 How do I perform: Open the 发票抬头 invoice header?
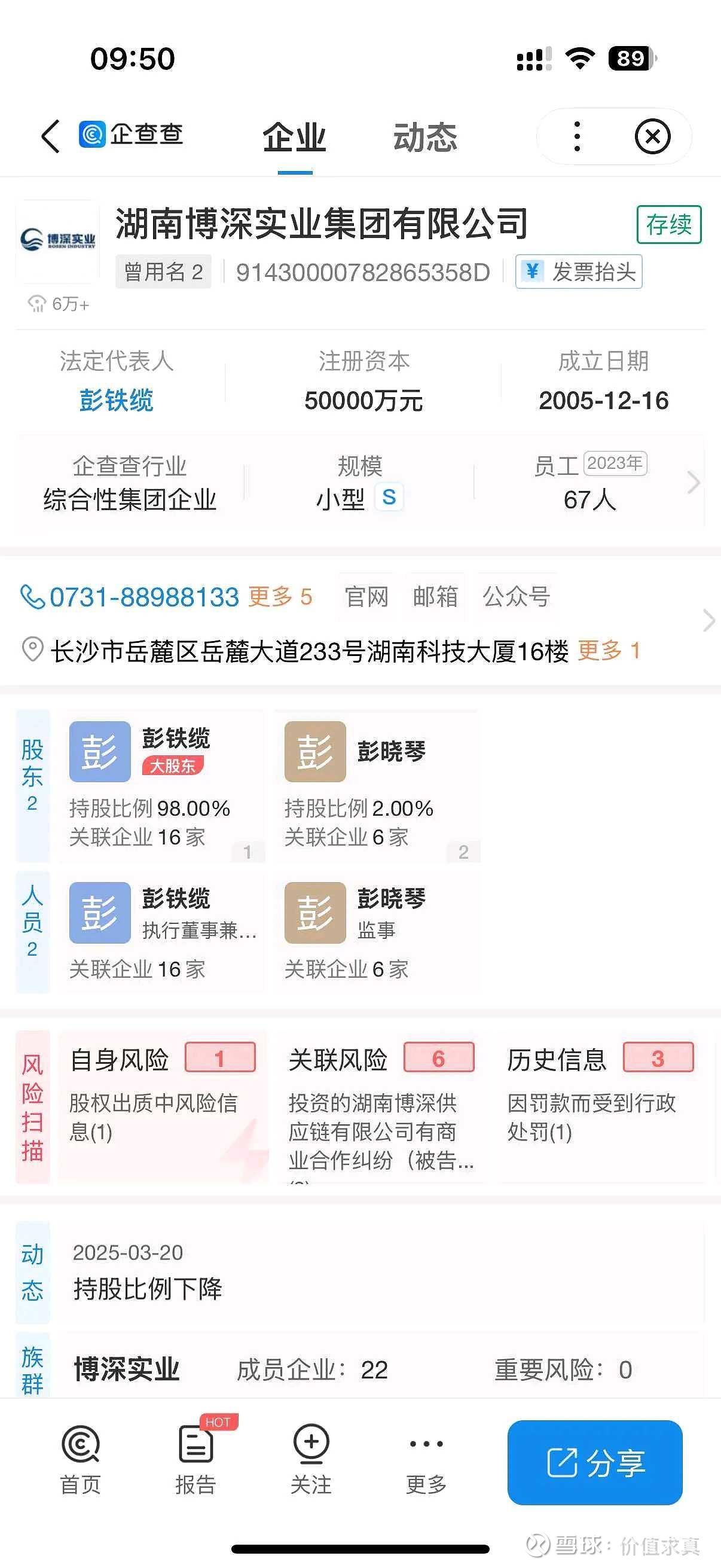point(579,272)
